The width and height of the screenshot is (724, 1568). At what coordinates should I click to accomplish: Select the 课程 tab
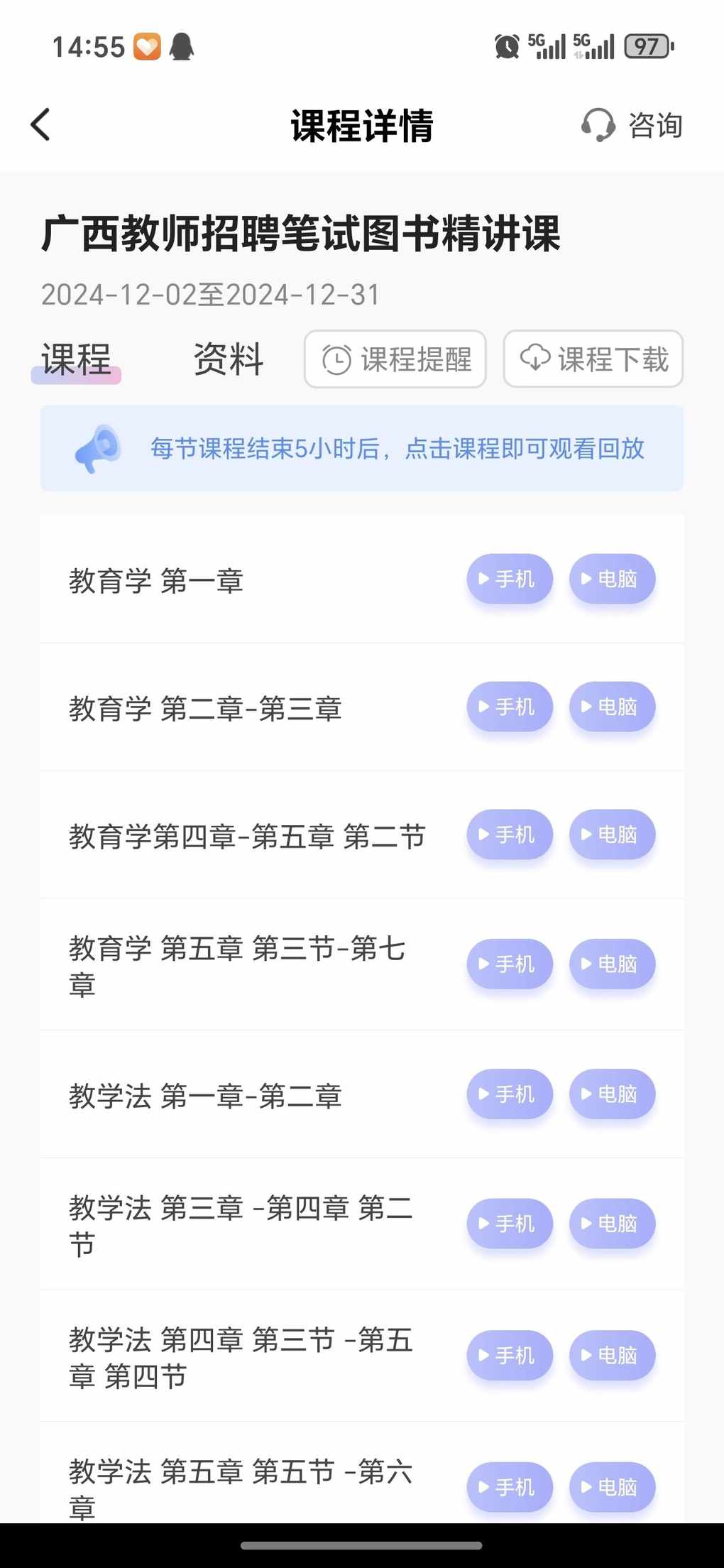pyautogui.click(x=76, y=359)
